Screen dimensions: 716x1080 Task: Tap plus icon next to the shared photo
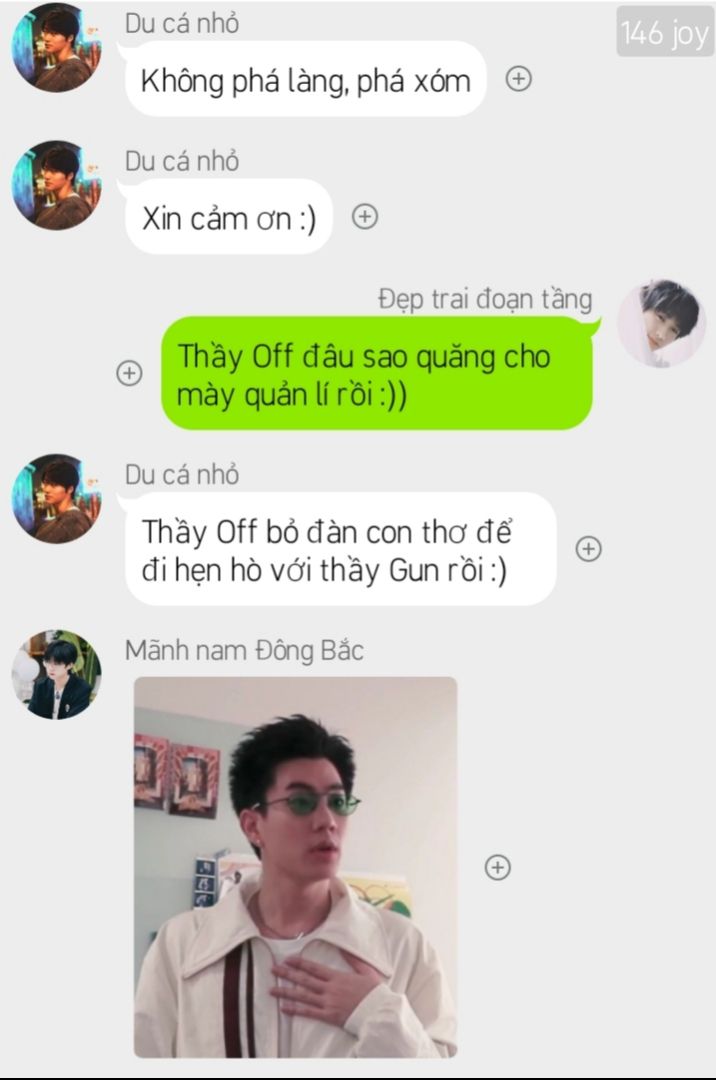498,867
